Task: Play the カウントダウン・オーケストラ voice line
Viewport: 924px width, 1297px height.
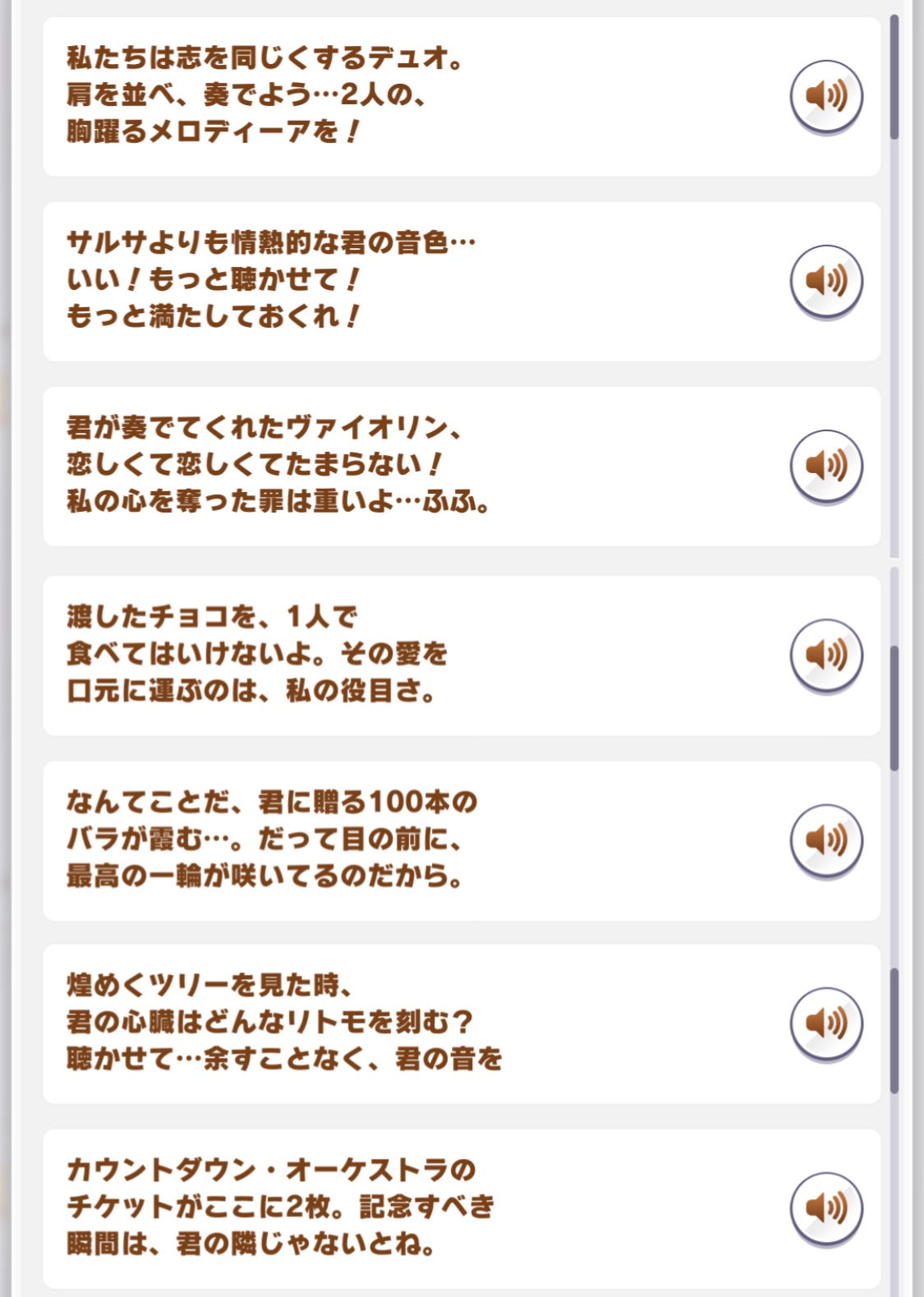Action: point(826,1208)
